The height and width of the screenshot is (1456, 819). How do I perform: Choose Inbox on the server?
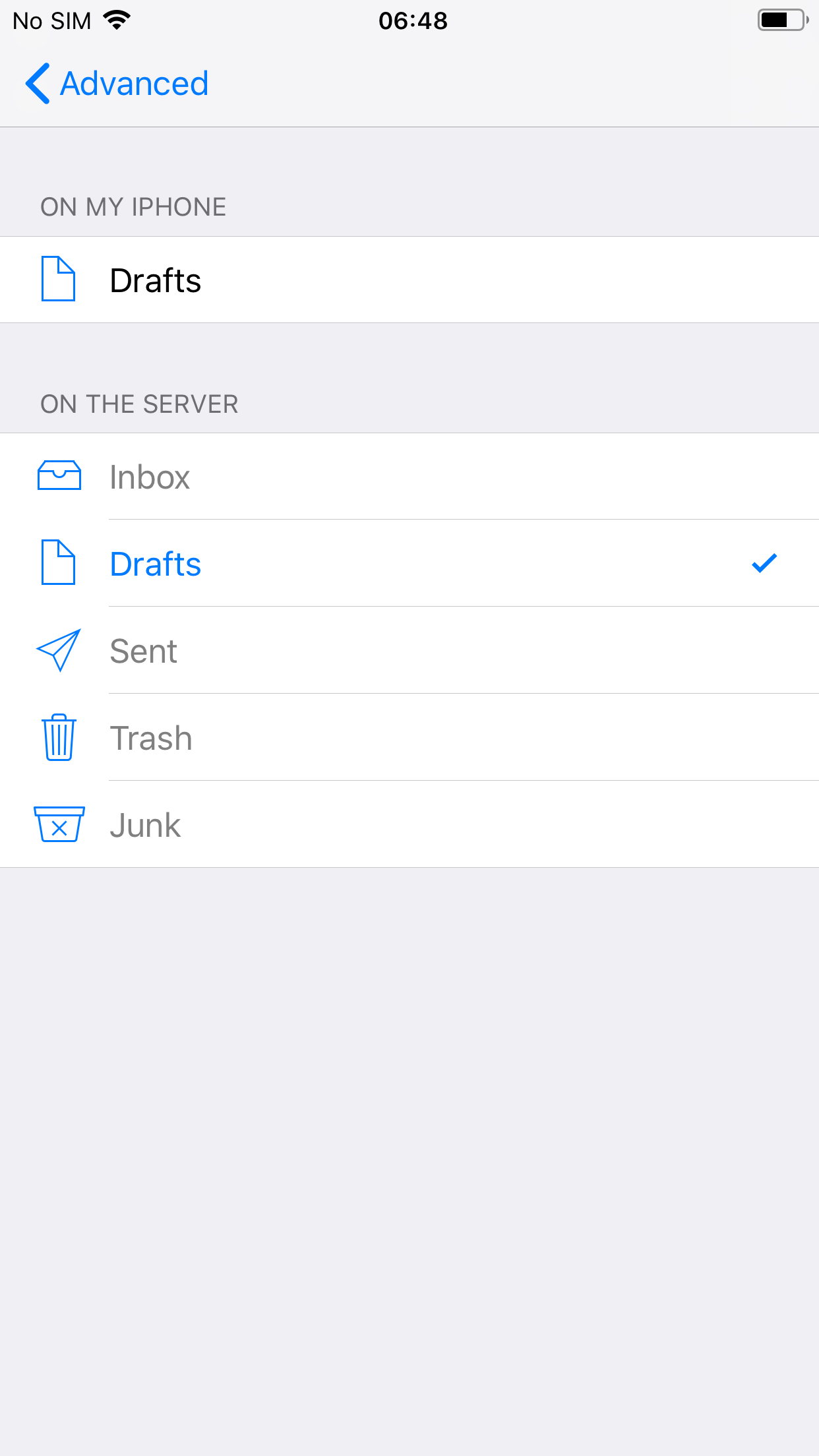409,477
